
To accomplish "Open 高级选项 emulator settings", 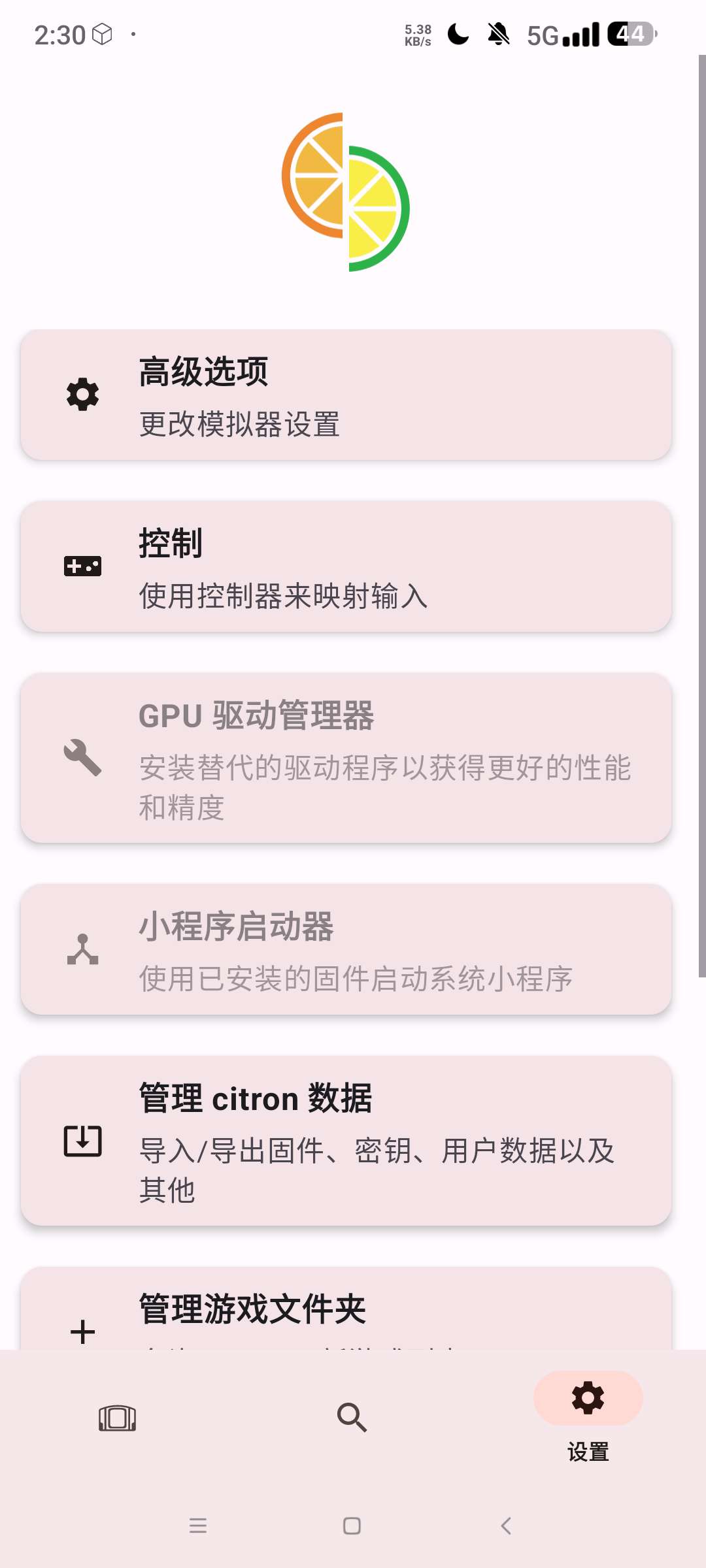I will tap(346, 395).
